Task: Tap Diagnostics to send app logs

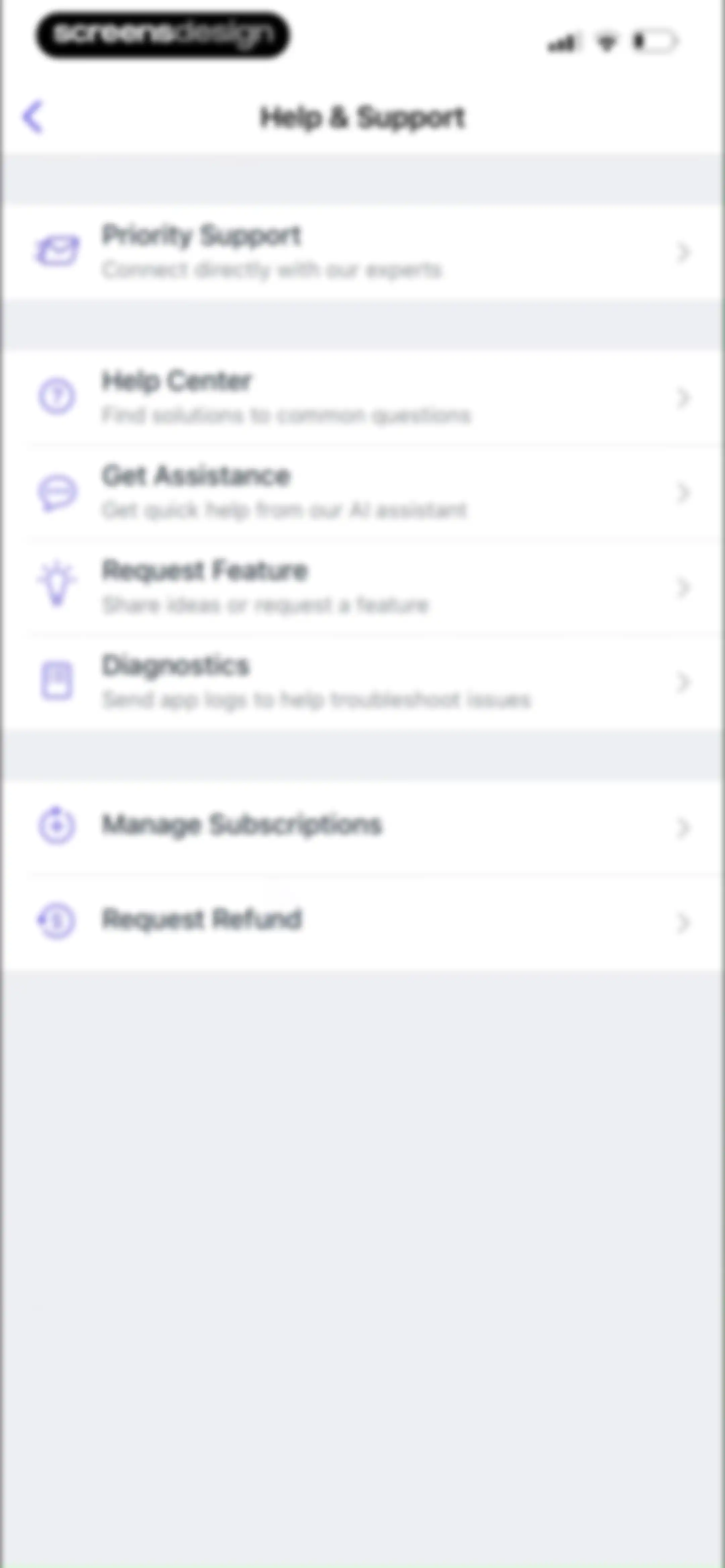Action: (x=362, y=682)
